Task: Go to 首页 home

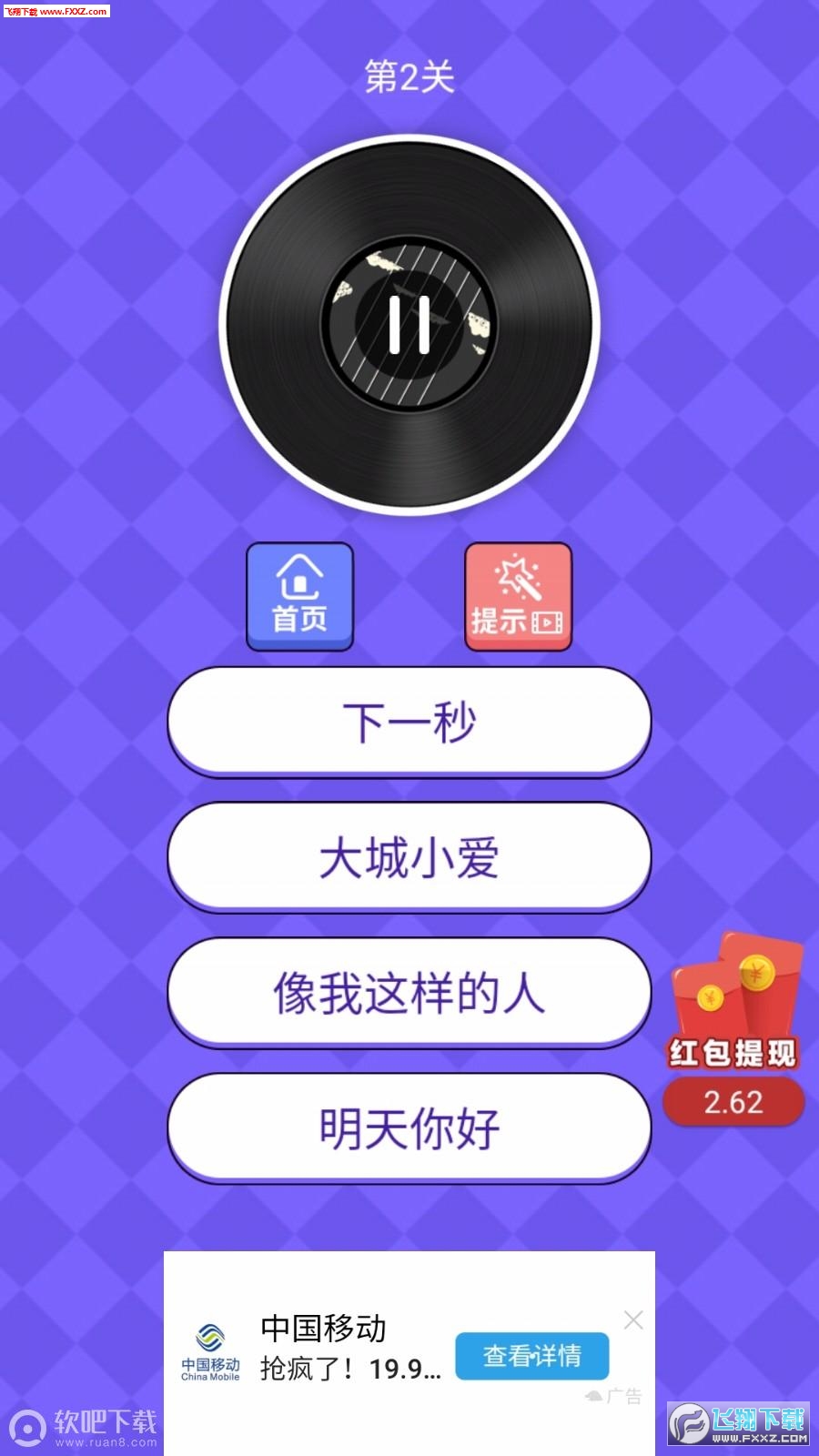Action: (x=299, y=596)
